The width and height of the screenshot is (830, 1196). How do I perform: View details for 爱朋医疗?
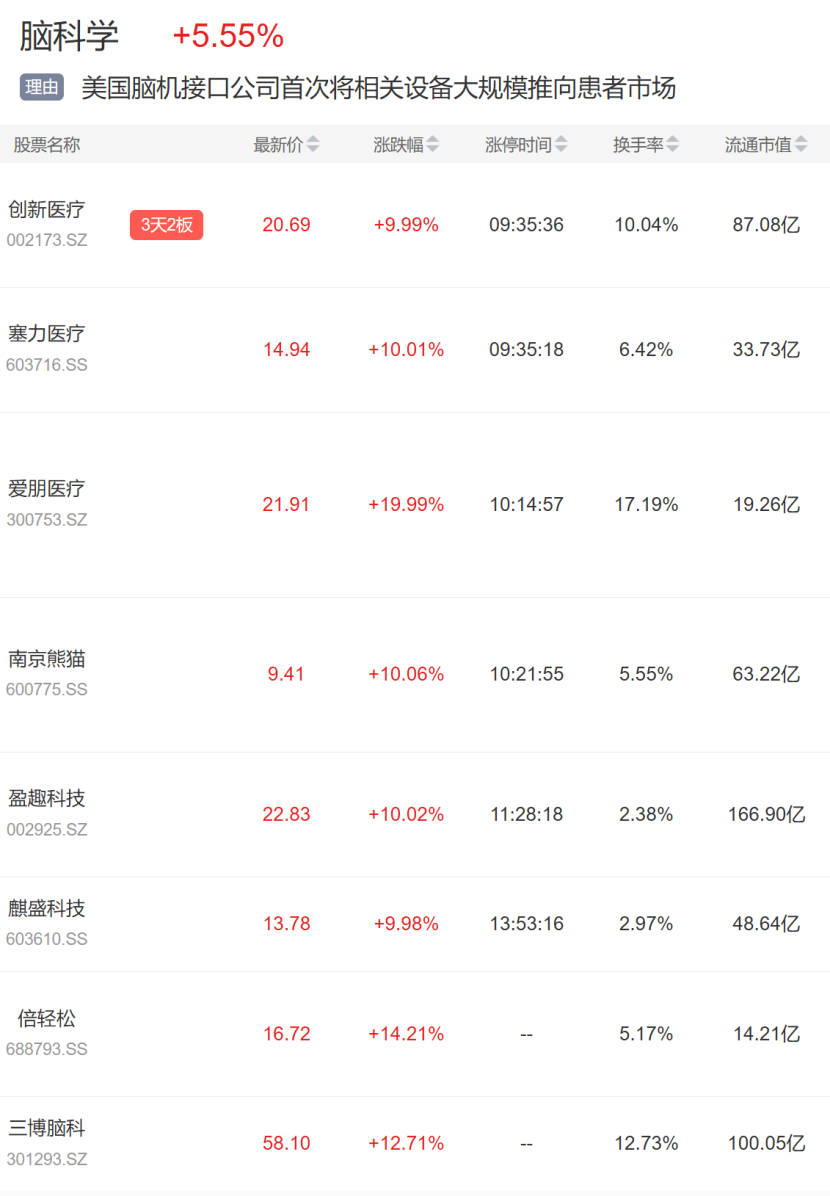click(415, 505)
